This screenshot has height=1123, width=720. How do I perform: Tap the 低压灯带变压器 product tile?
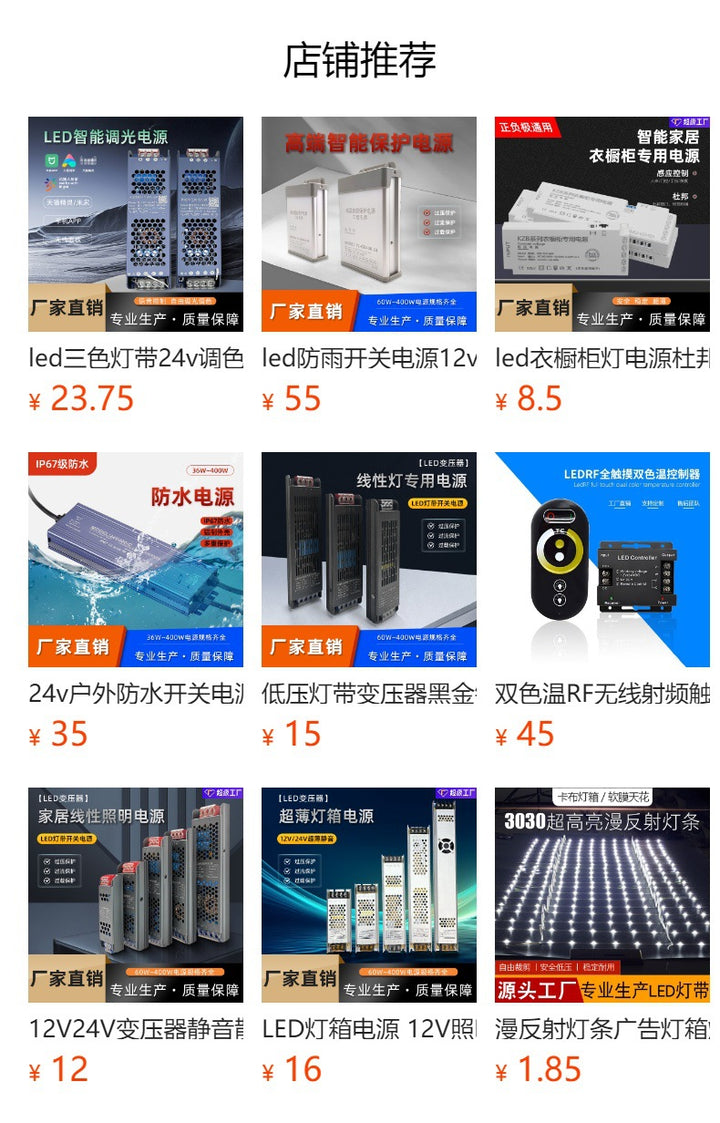(369, 560)
